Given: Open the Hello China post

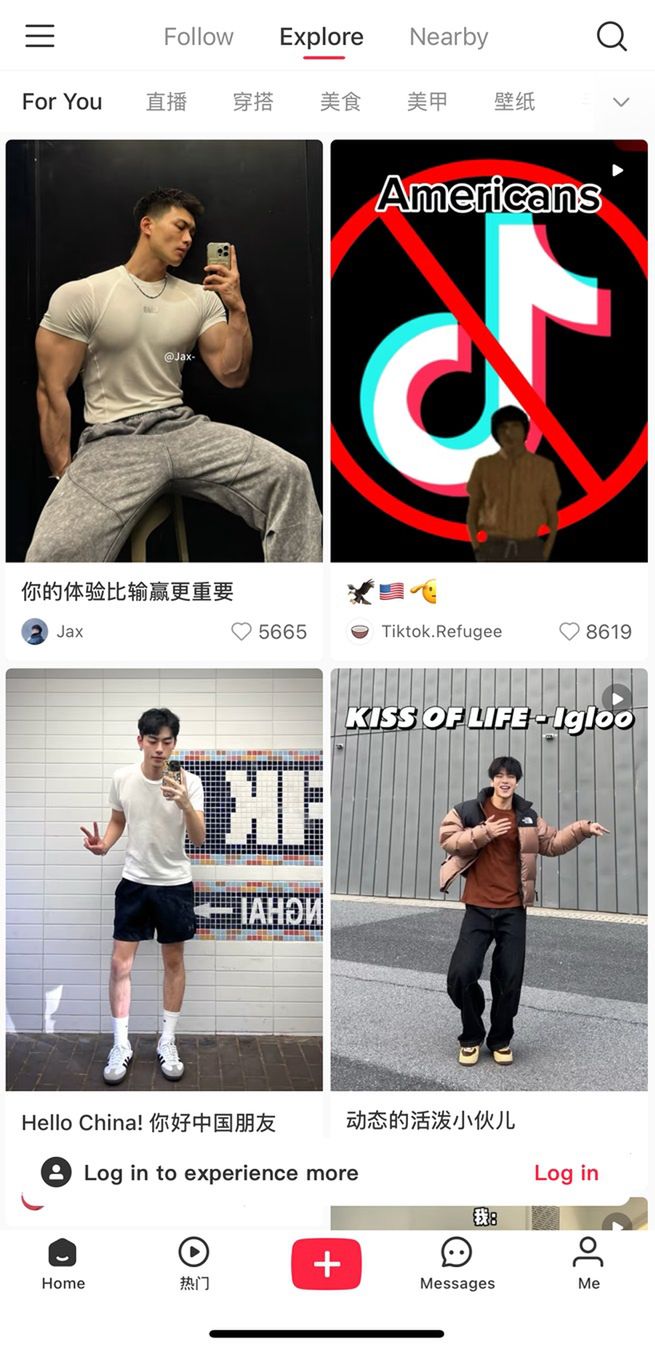Looking at the screenshot, I should [x=164, y=880].
